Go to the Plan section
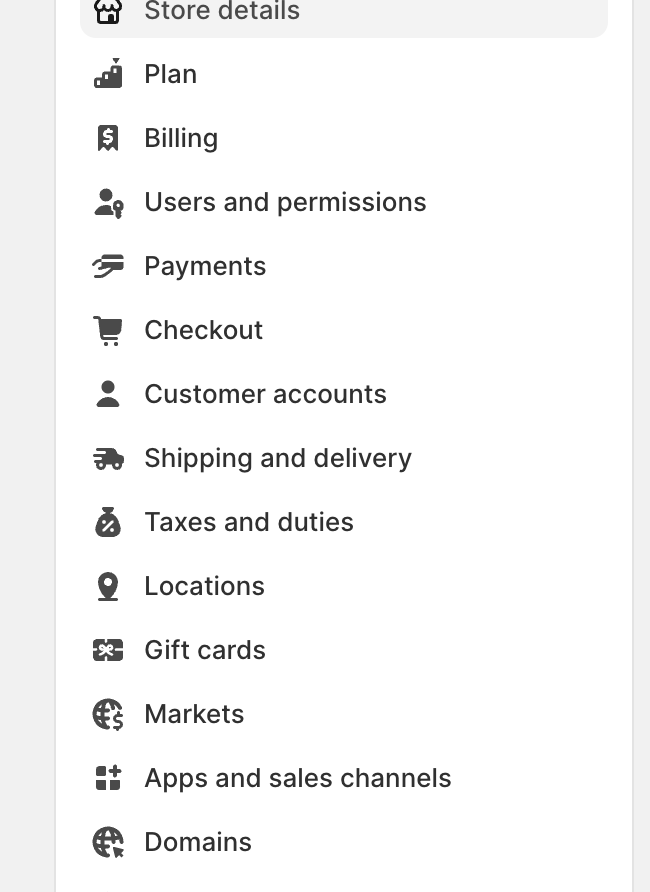Screen dimensions: 650x892 pos(170,74)
